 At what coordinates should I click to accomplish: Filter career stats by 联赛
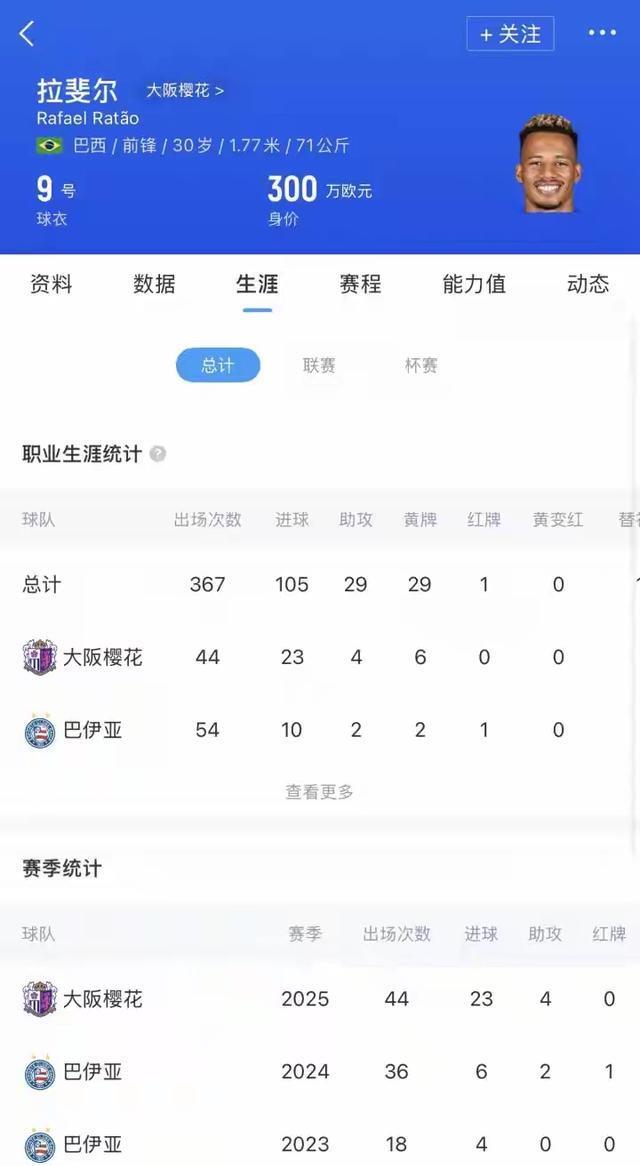319,365
